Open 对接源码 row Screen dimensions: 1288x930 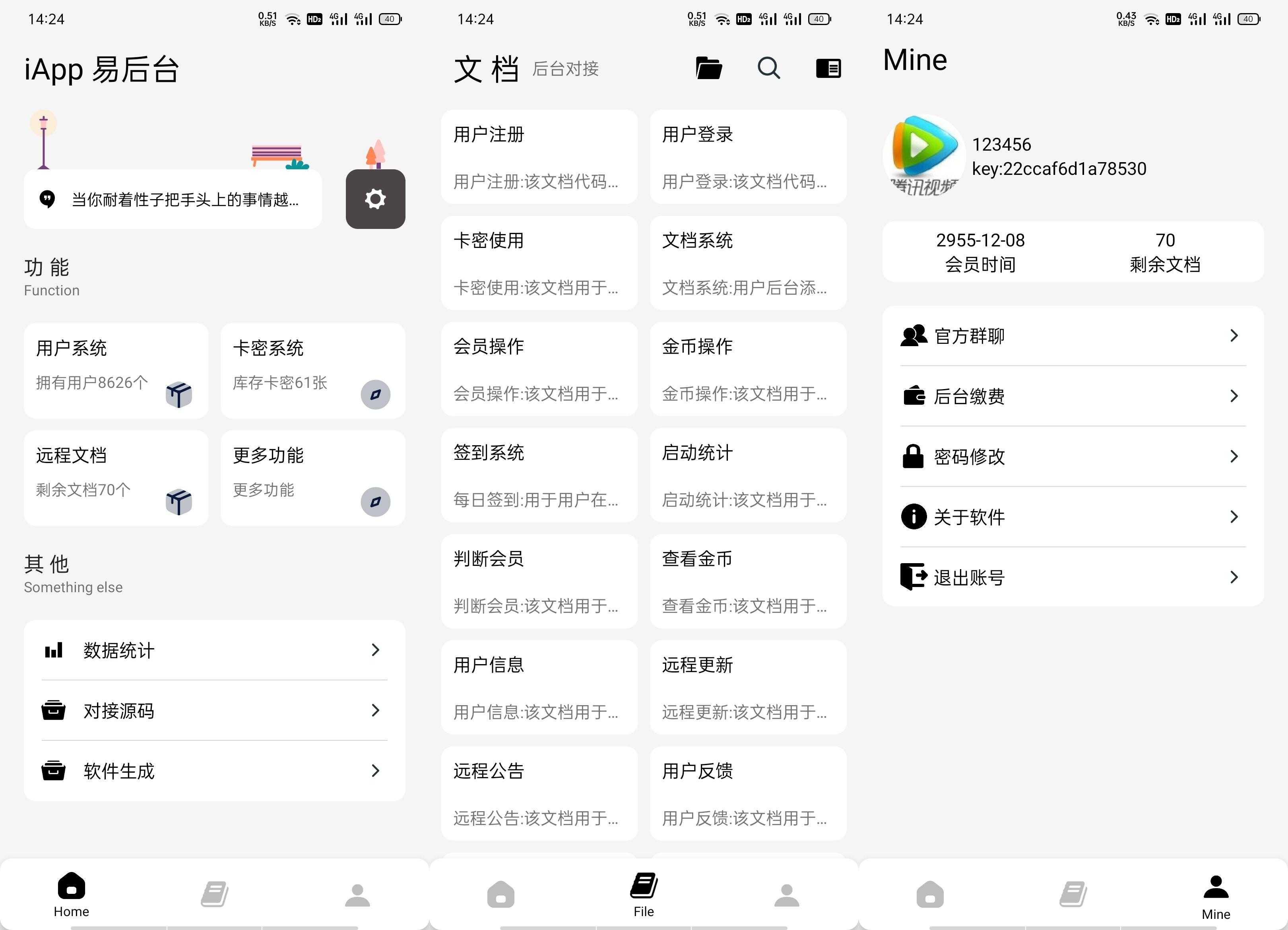tap(214, 710)
